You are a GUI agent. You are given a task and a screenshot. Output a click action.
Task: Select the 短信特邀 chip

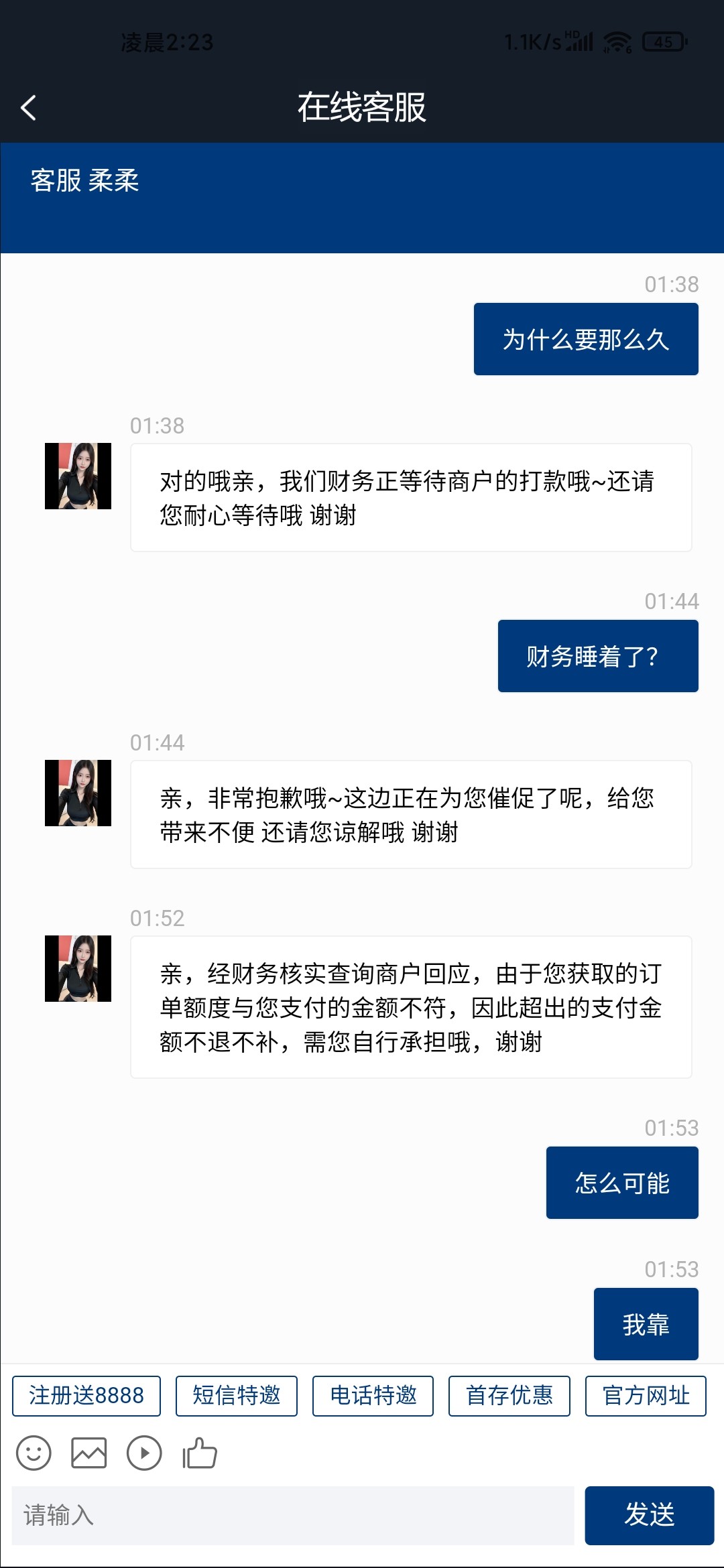(236, 1396)
